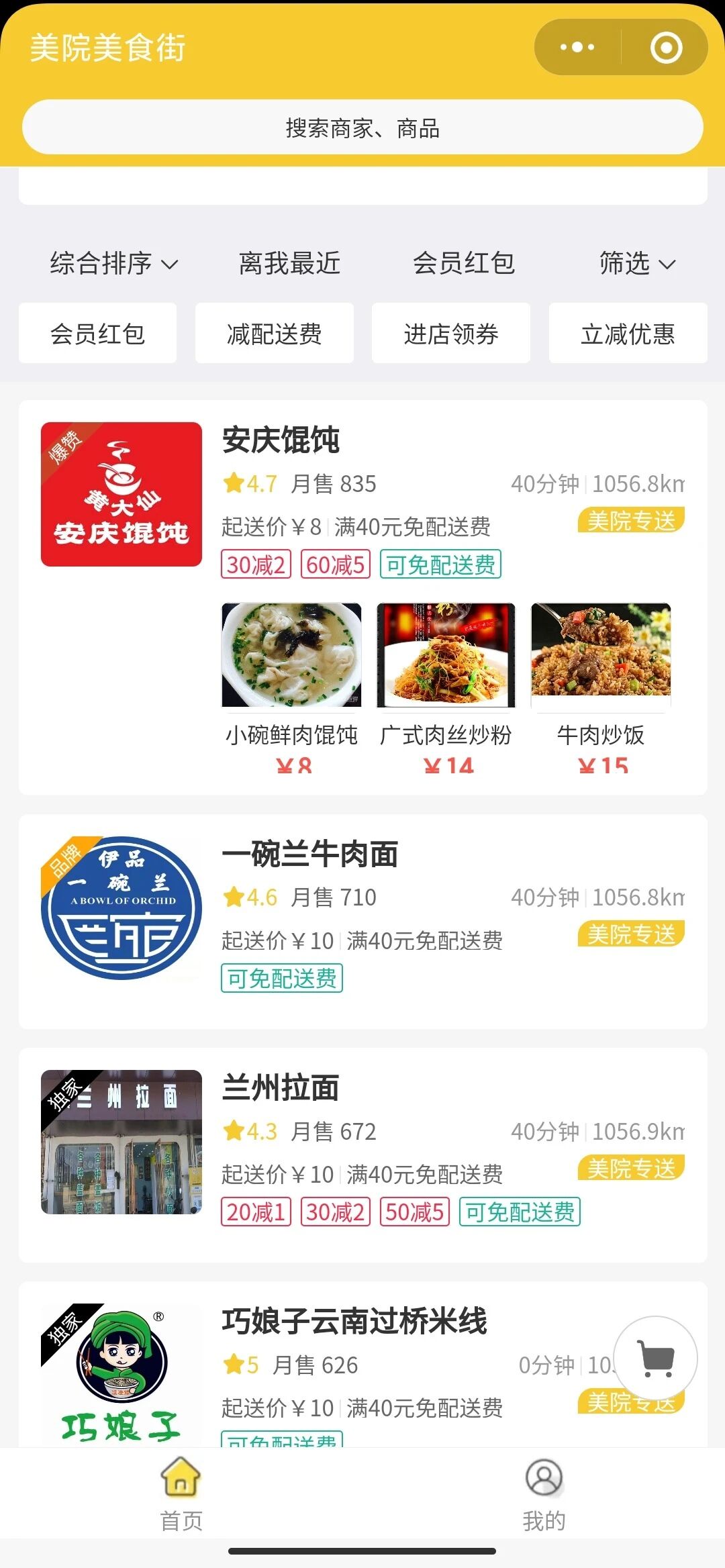Open the floating shopping cart
The width and height of the screenshot is (725, 1568).
[655, 1359]
